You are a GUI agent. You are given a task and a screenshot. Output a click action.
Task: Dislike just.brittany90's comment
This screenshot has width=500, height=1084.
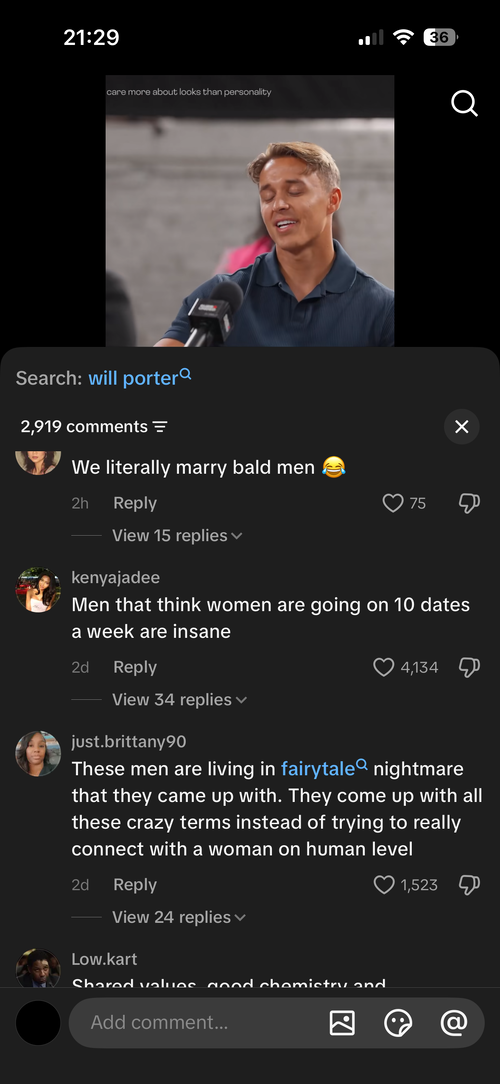pyautogui.click(x=469, y=885)
